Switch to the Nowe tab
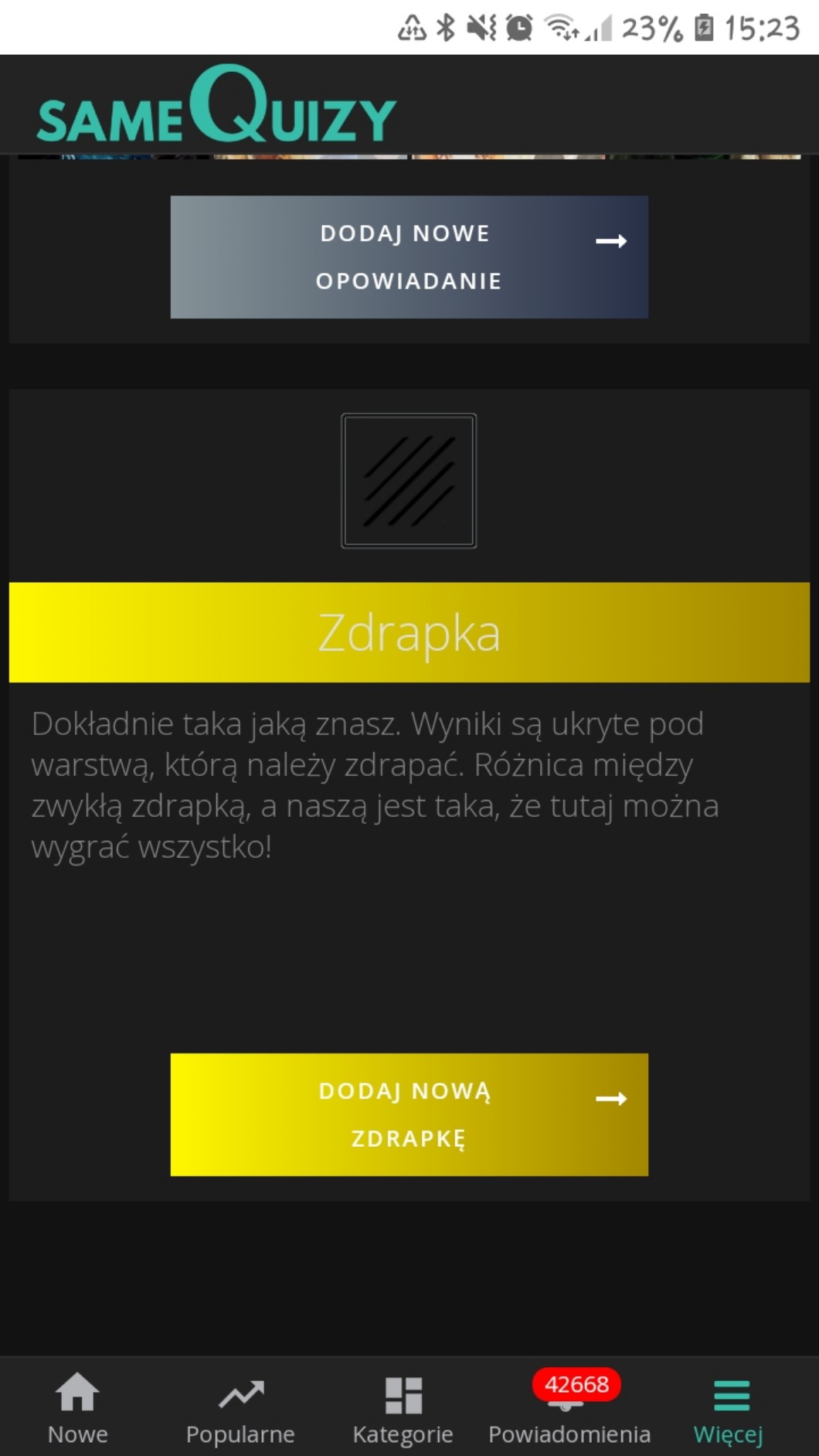 tap(77, 1408)
